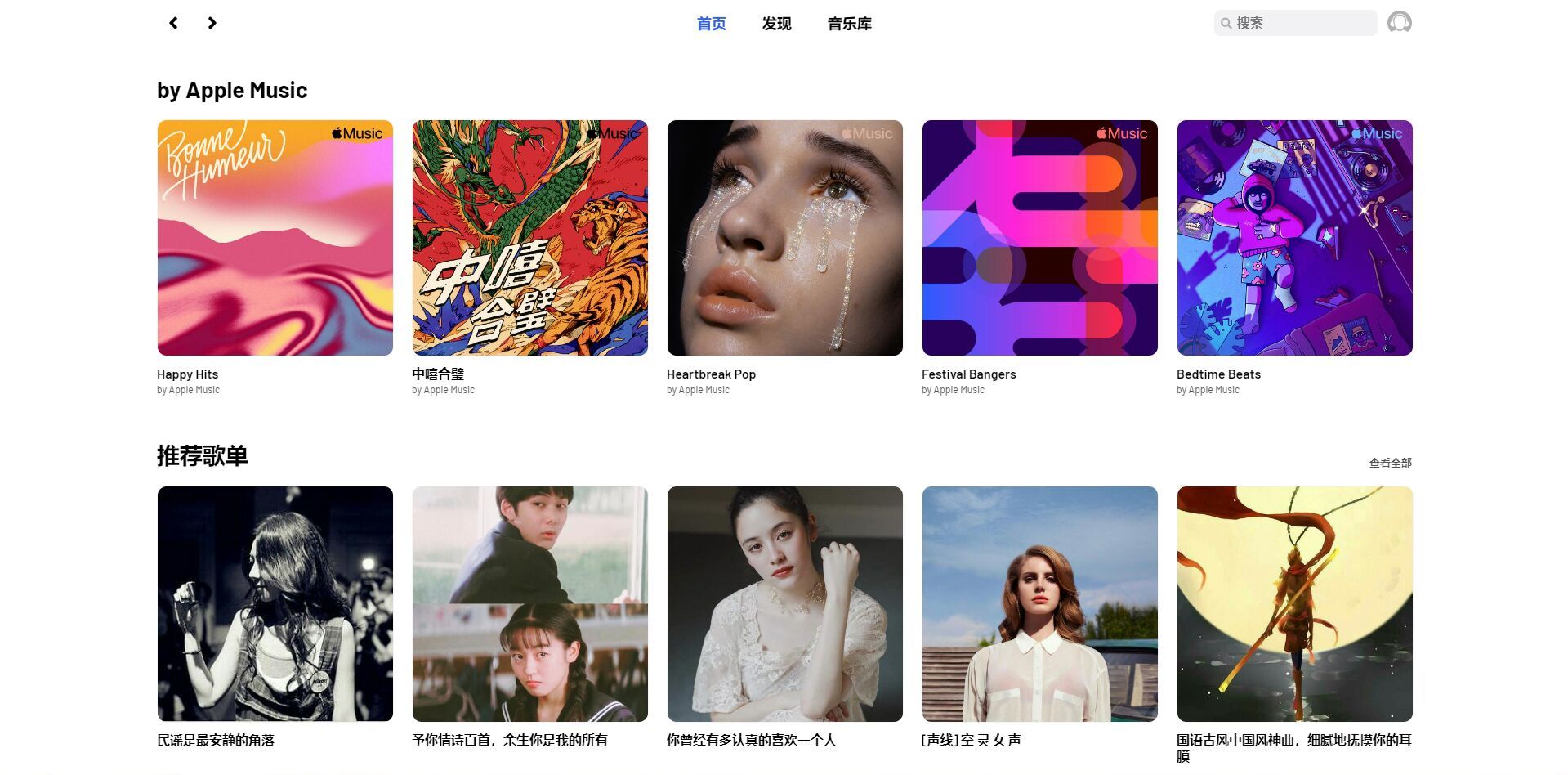This screenshot has width=1568, height=775.
Task: Open the 你曾经有多认真的喜欢一个人 playlist
Action: [784, 604]
